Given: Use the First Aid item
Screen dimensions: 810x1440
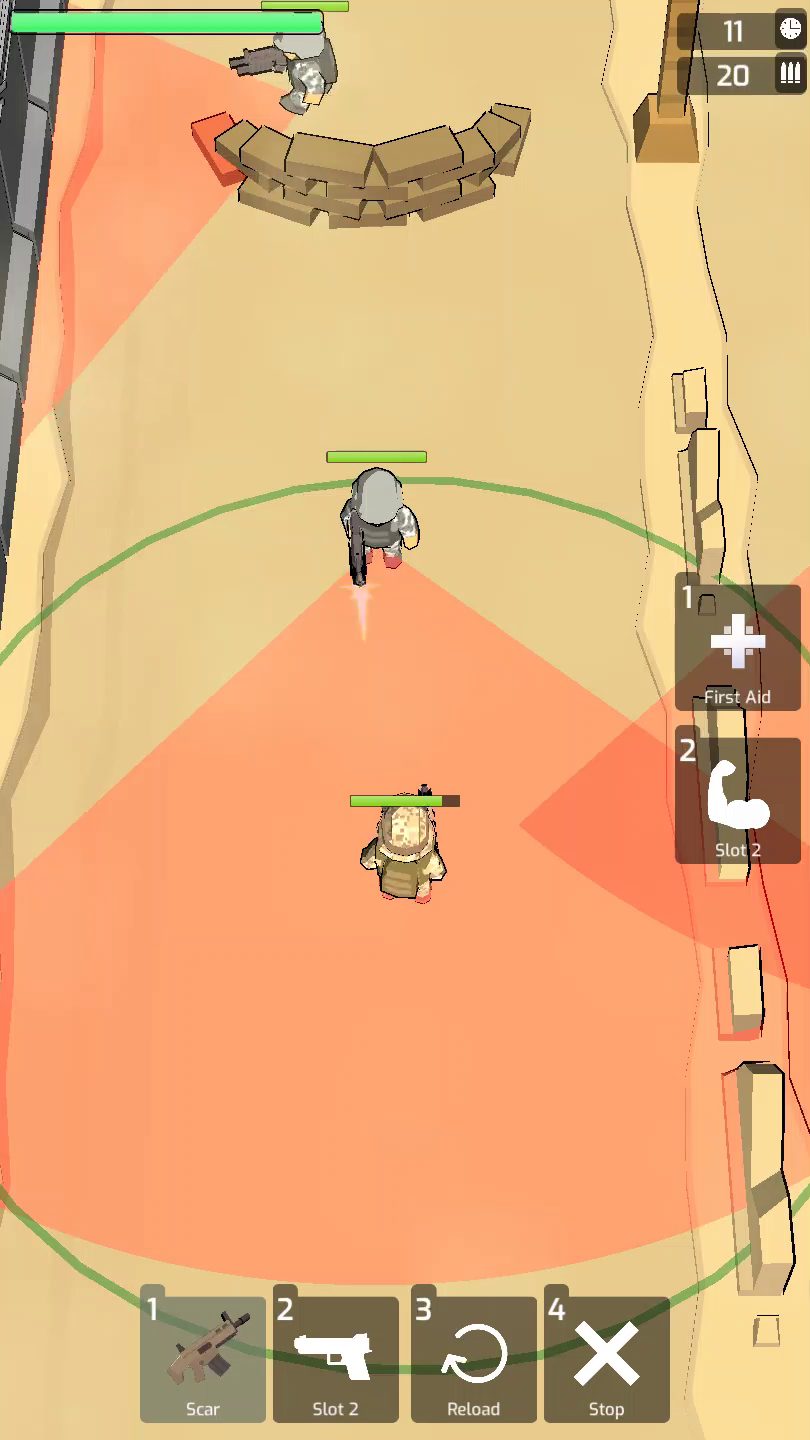Looking at the screenshot, I should 738,648.
